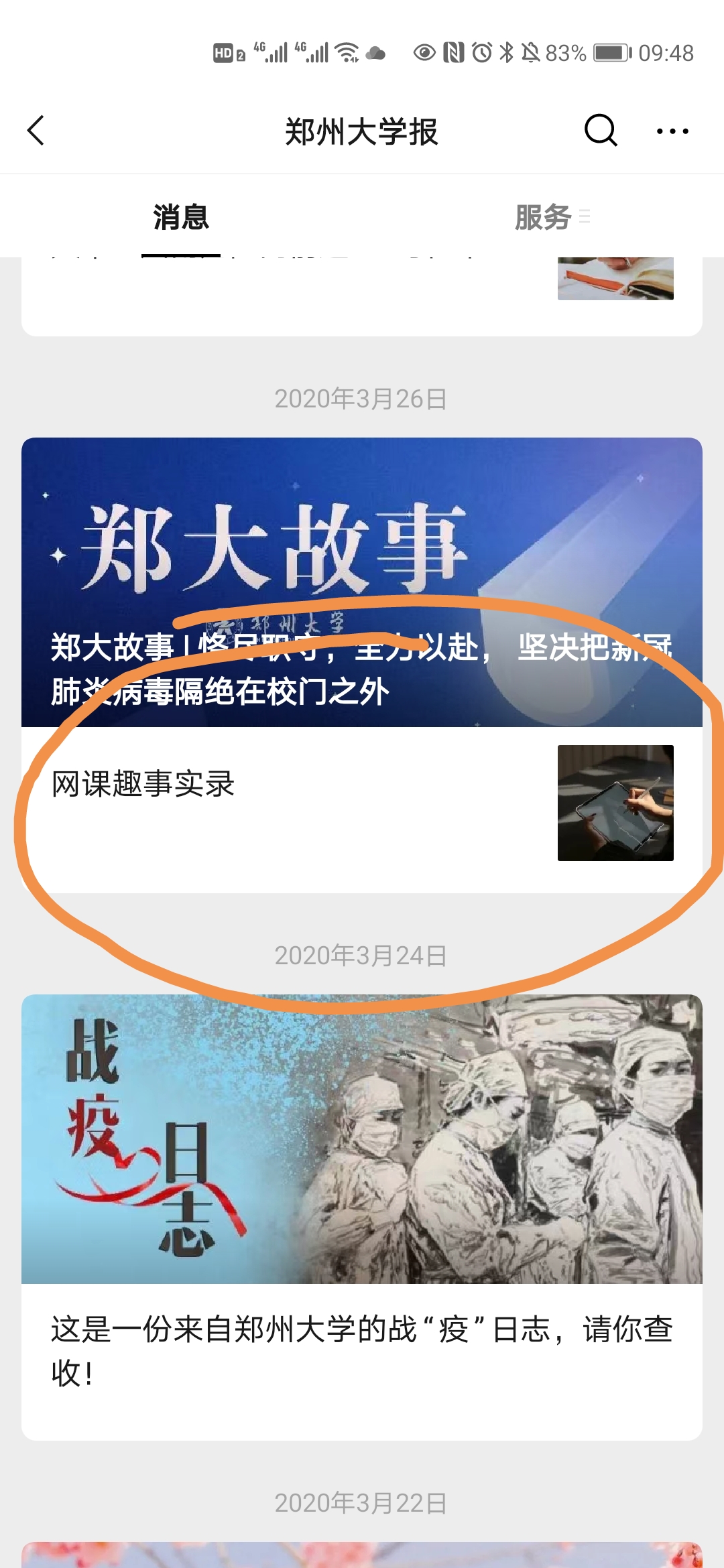724x1568 pixels.
Task: Go back using the back arrow
Action: (36, 130)
